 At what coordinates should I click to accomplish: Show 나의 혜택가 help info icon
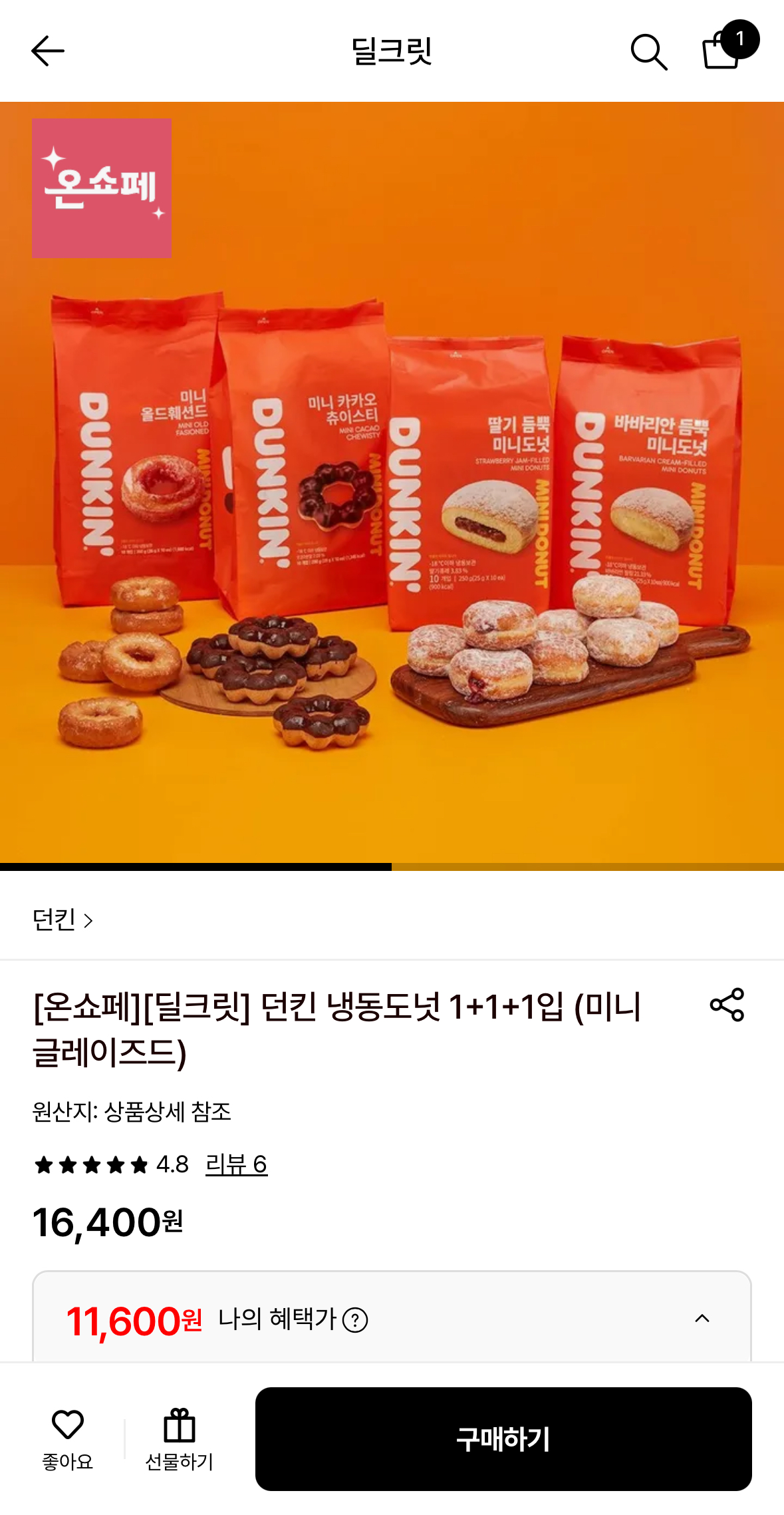(x=355, y=1320)
